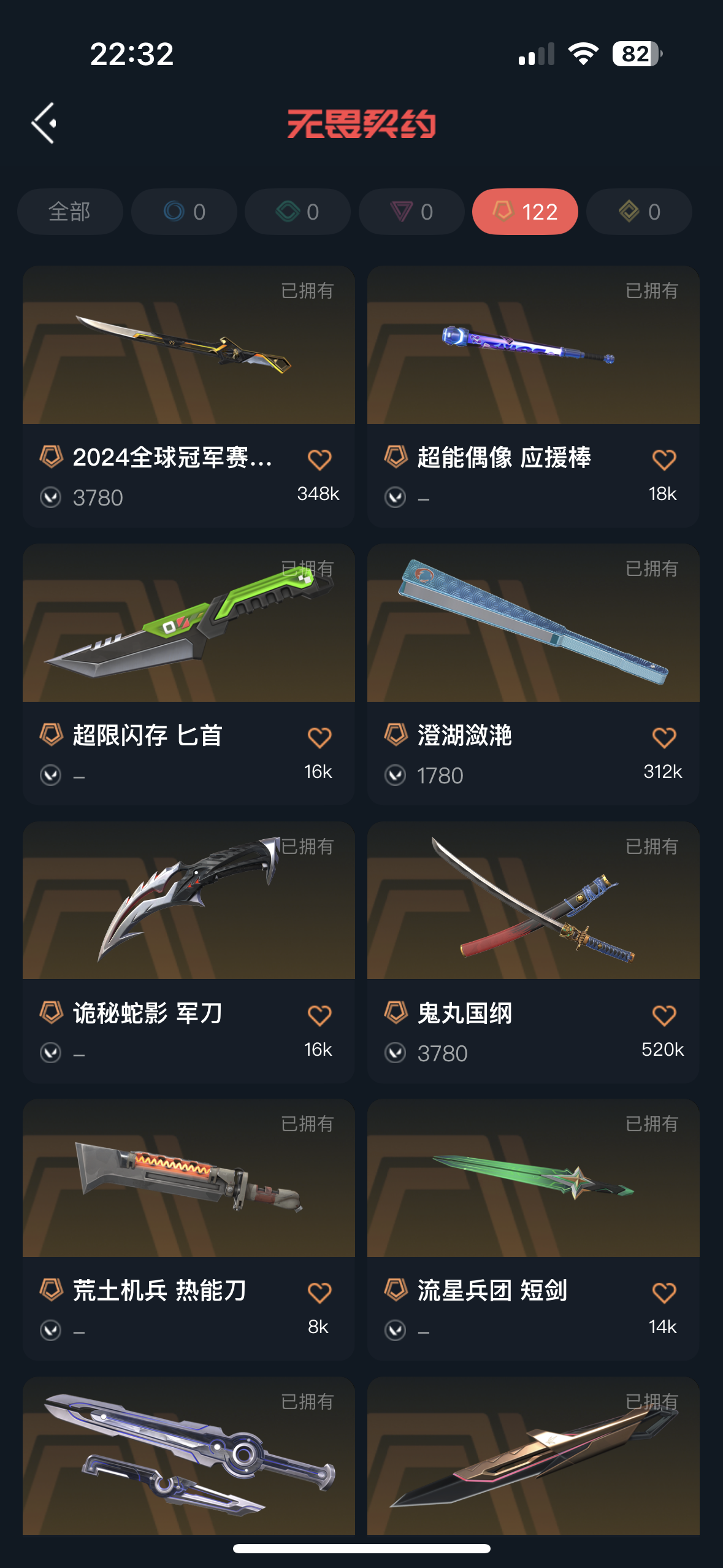Select the orange tier filter showing 122
Screen dimensions: 723x1568
pyautogui.click(x=525, y=212)
